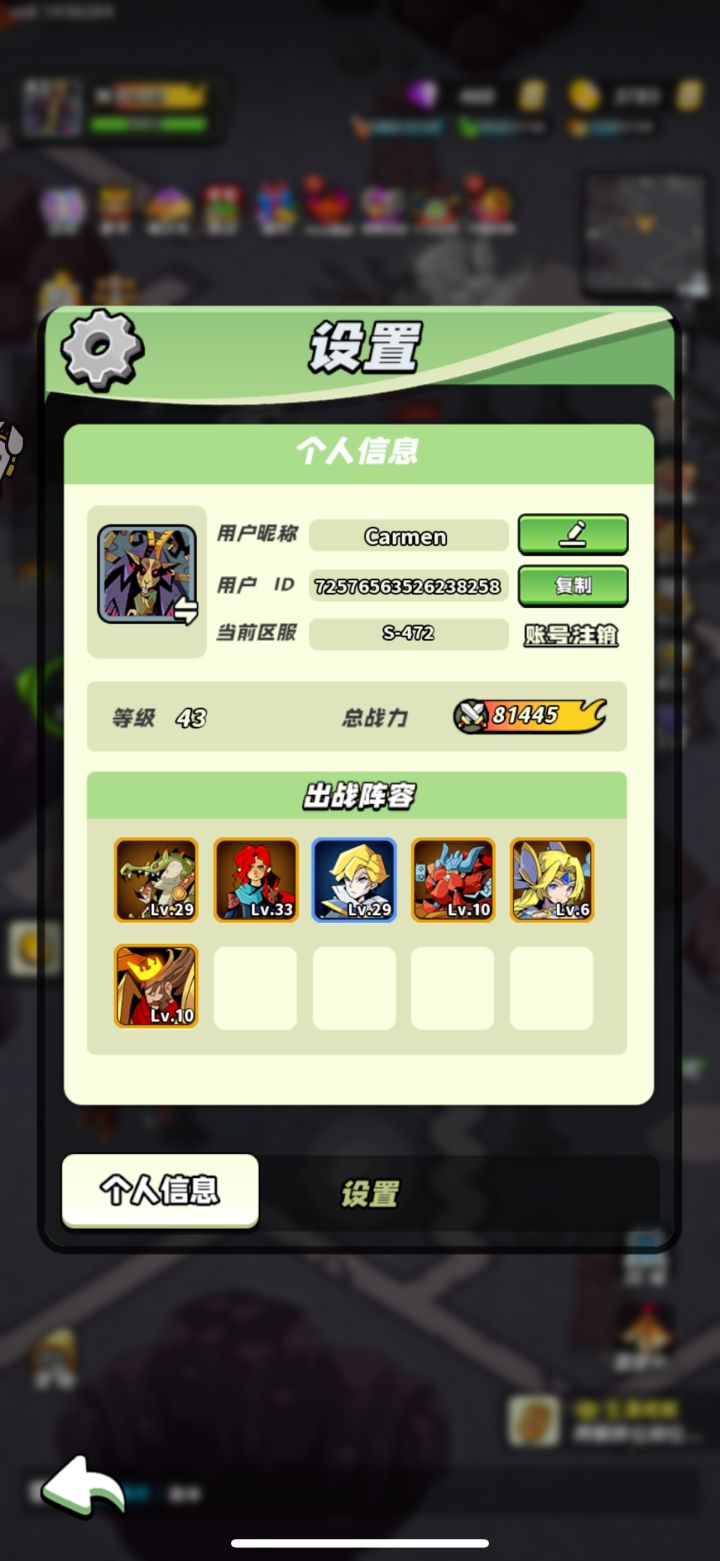Tap the red resource icon in top bar

[x=360, y=129]
